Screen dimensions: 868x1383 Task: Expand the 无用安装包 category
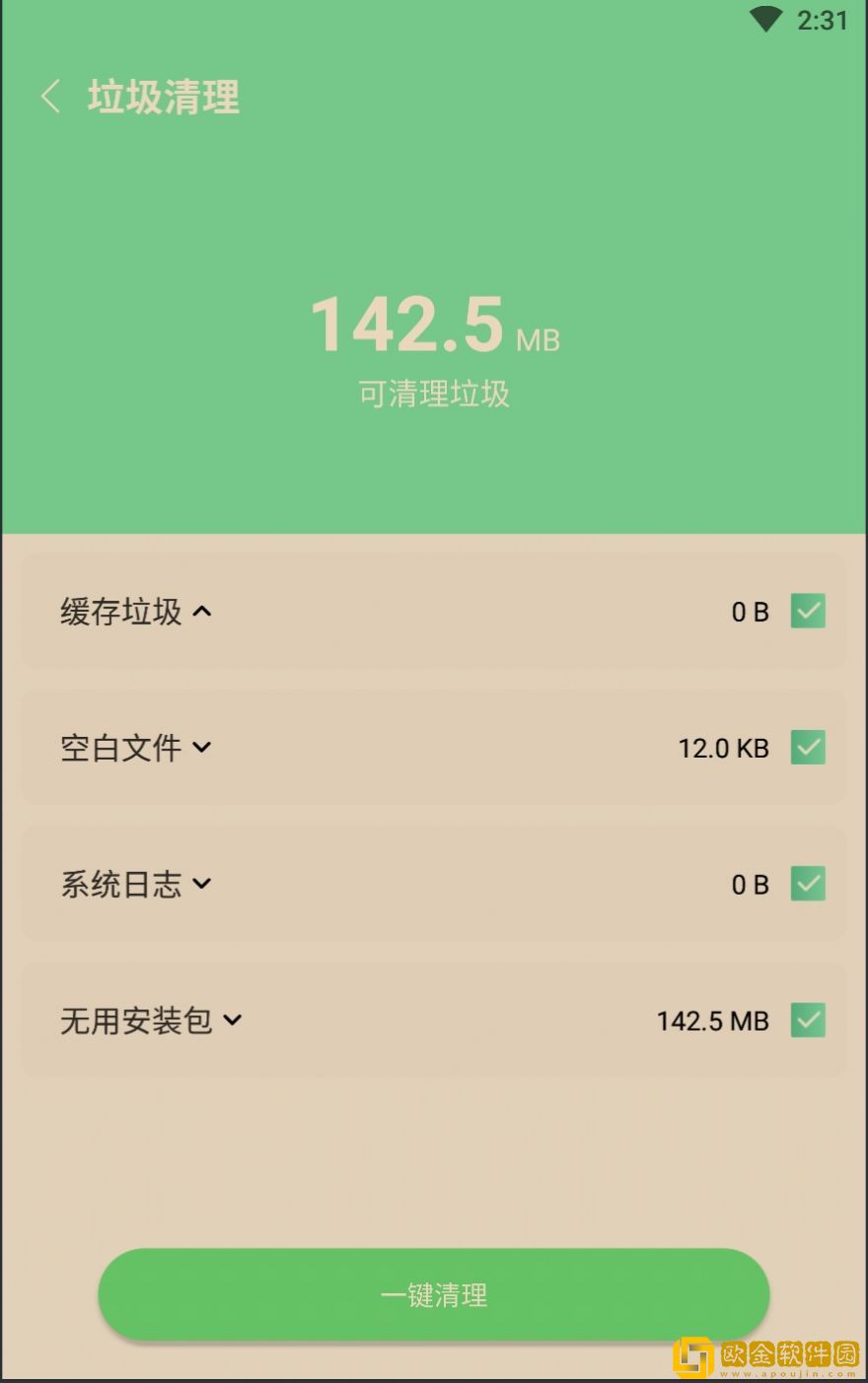point(234,1021)
